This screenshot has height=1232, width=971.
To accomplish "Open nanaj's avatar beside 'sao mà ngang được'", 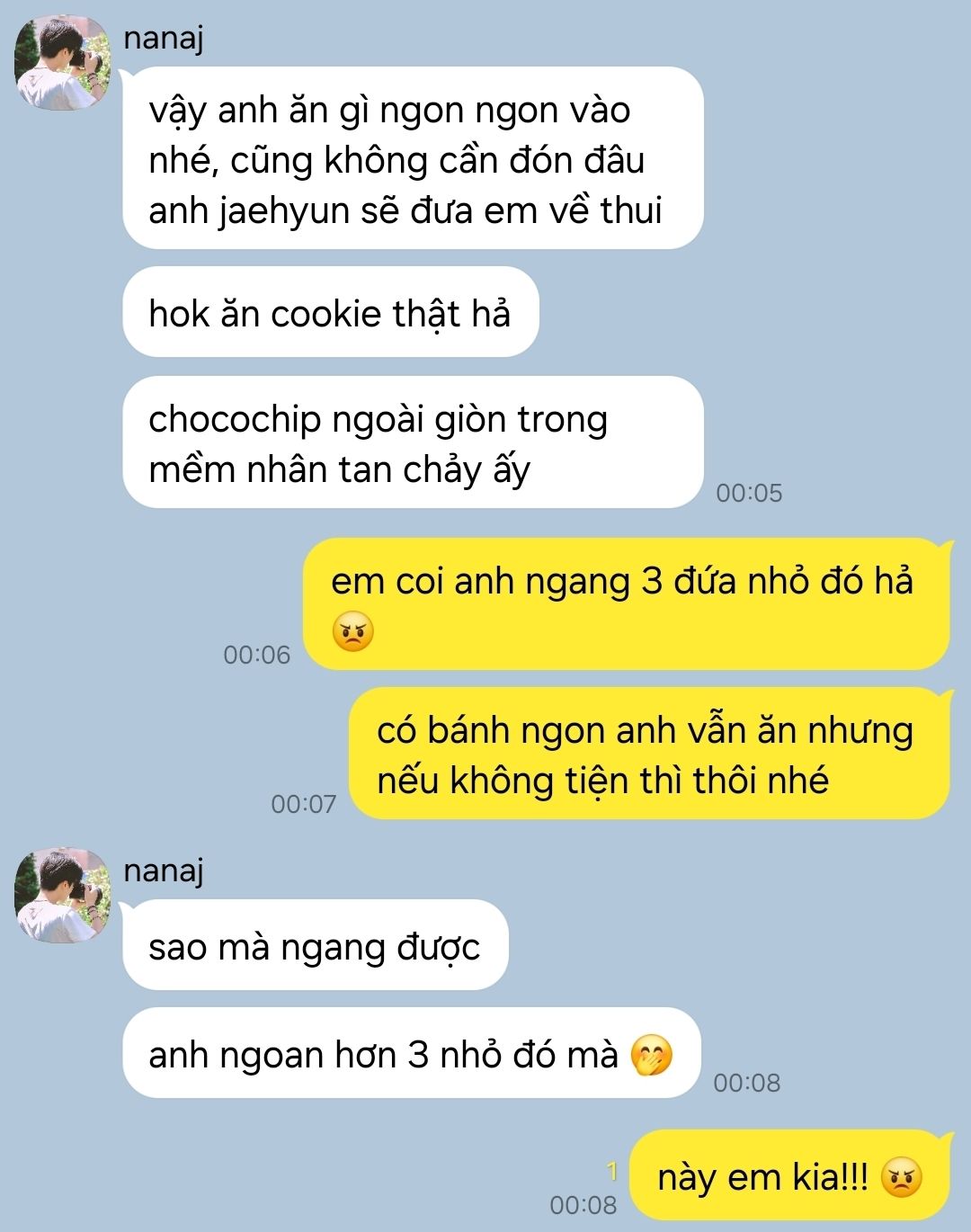I will tap(62, 896).
